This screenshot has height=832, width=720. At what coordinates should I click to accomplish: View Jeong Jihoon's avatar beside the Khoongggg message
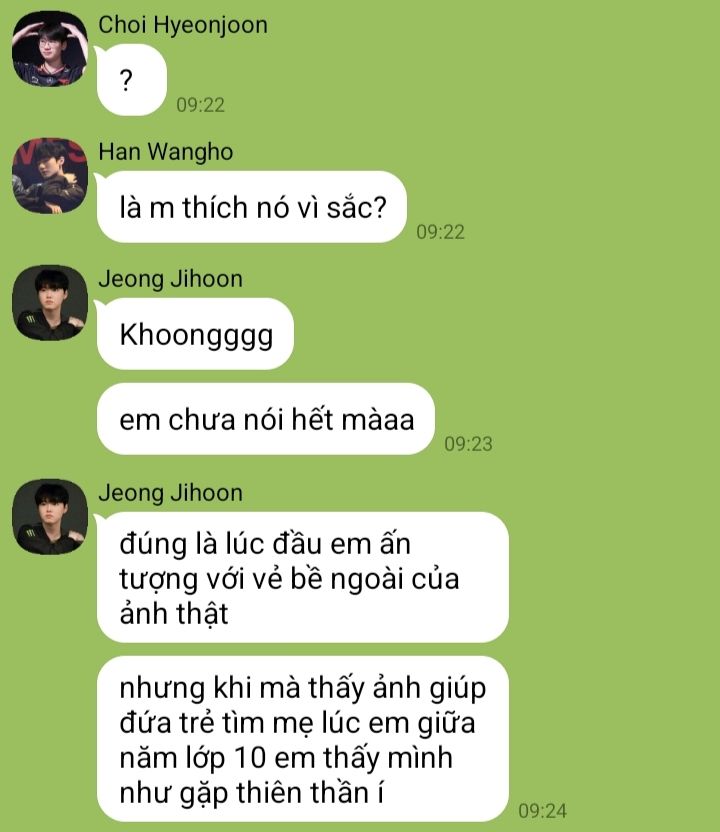pos(50,303)
